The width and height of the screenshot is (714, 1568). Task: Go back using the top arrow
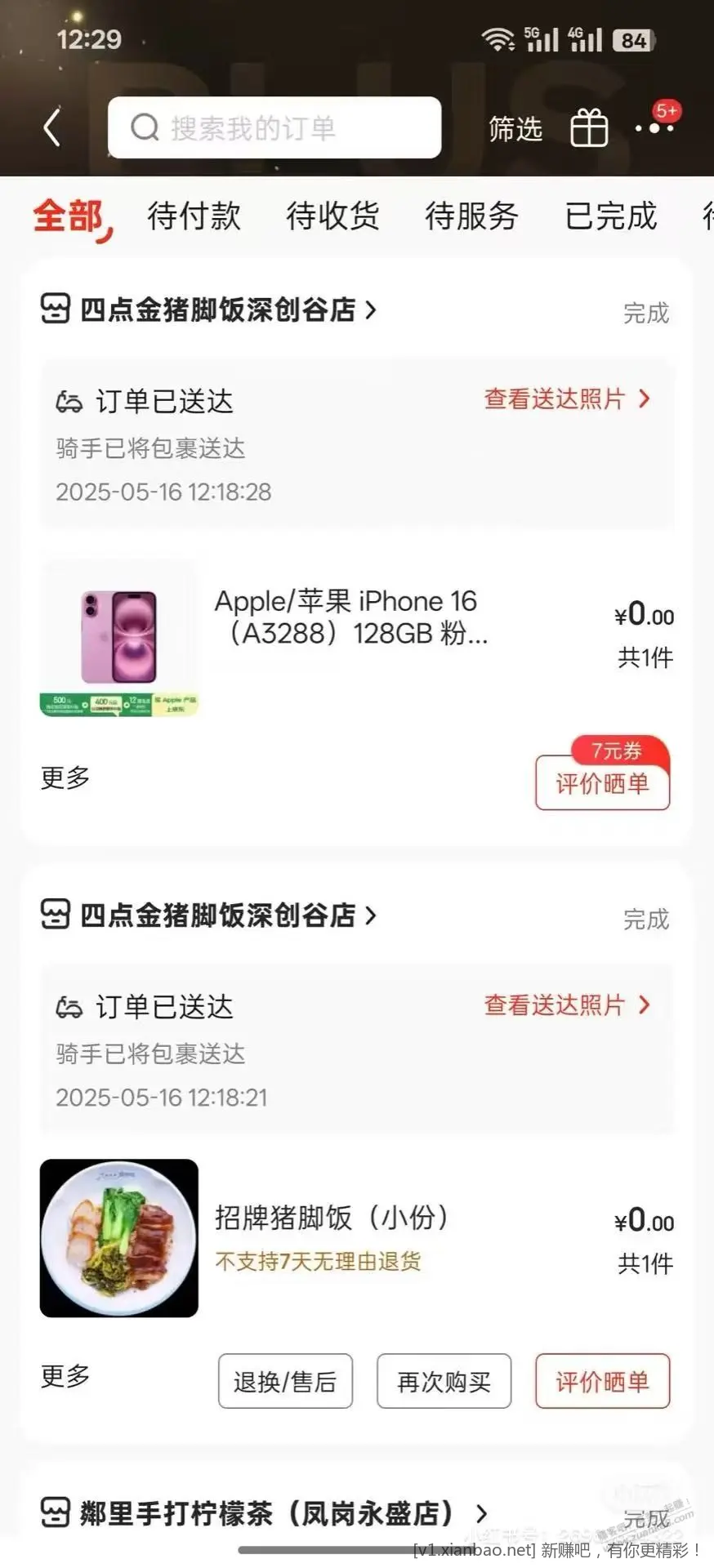point(52,128)
